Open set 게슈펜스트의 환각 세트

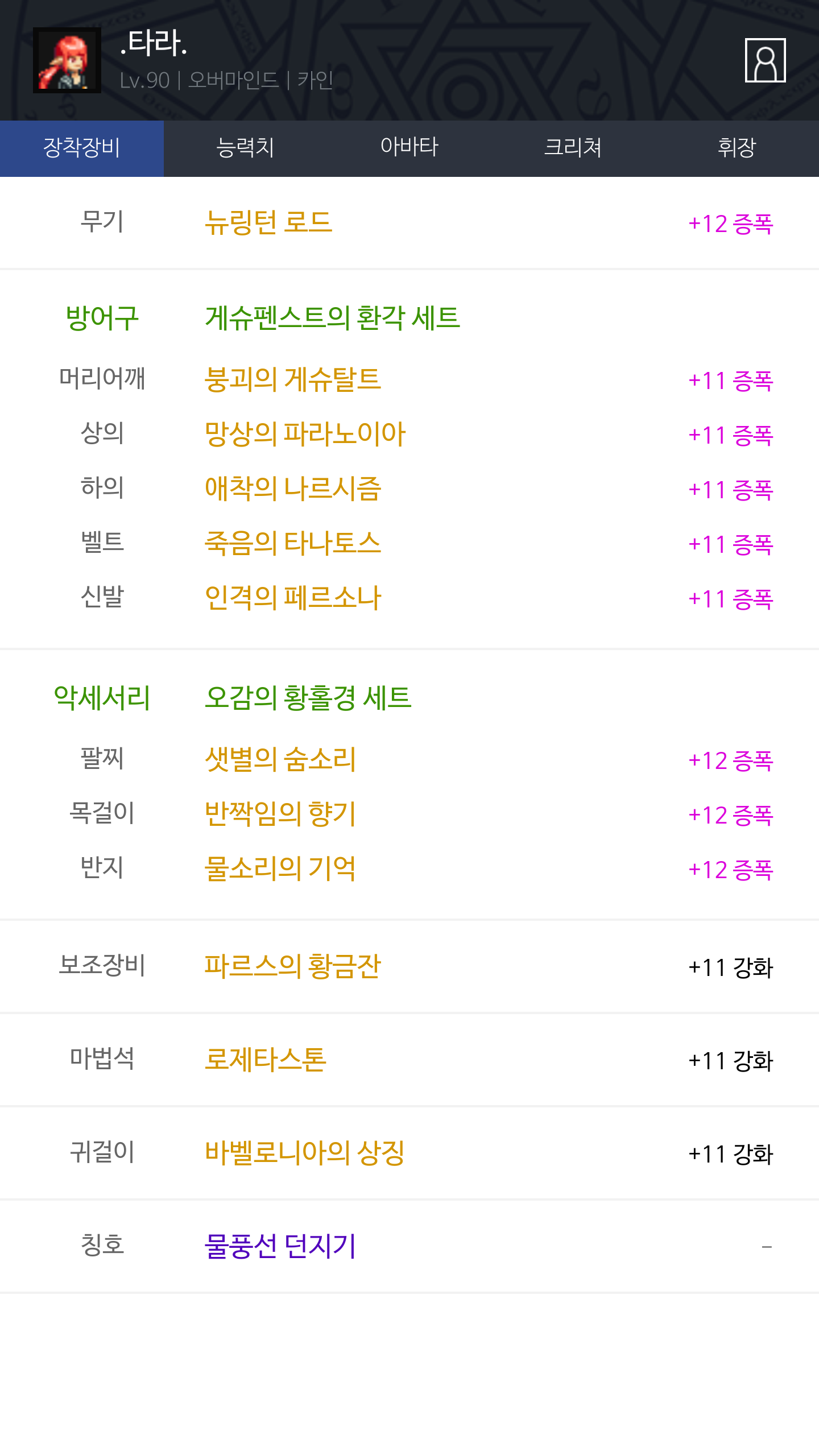(x=332, y=317)
